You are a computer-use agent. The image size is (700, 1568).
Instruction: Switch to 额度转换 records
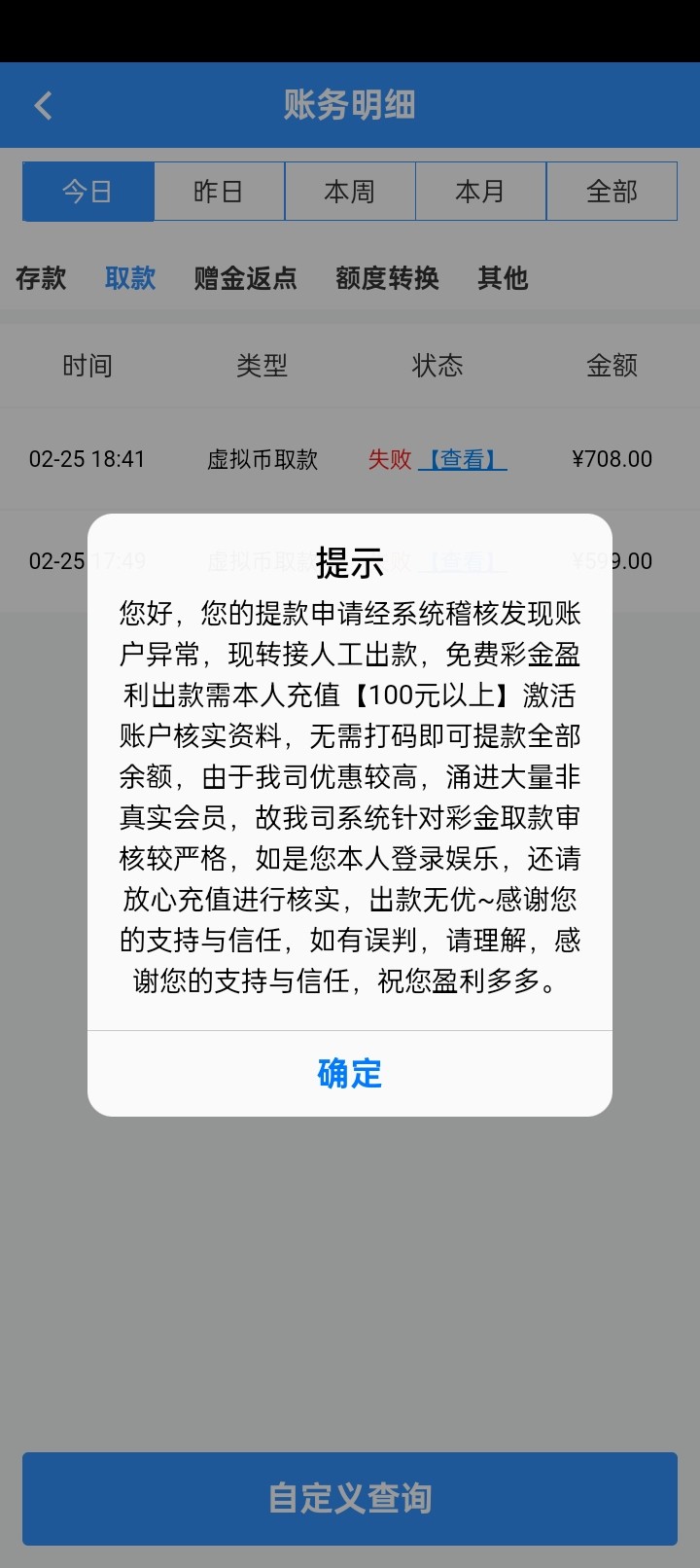[x=387, y=278]
